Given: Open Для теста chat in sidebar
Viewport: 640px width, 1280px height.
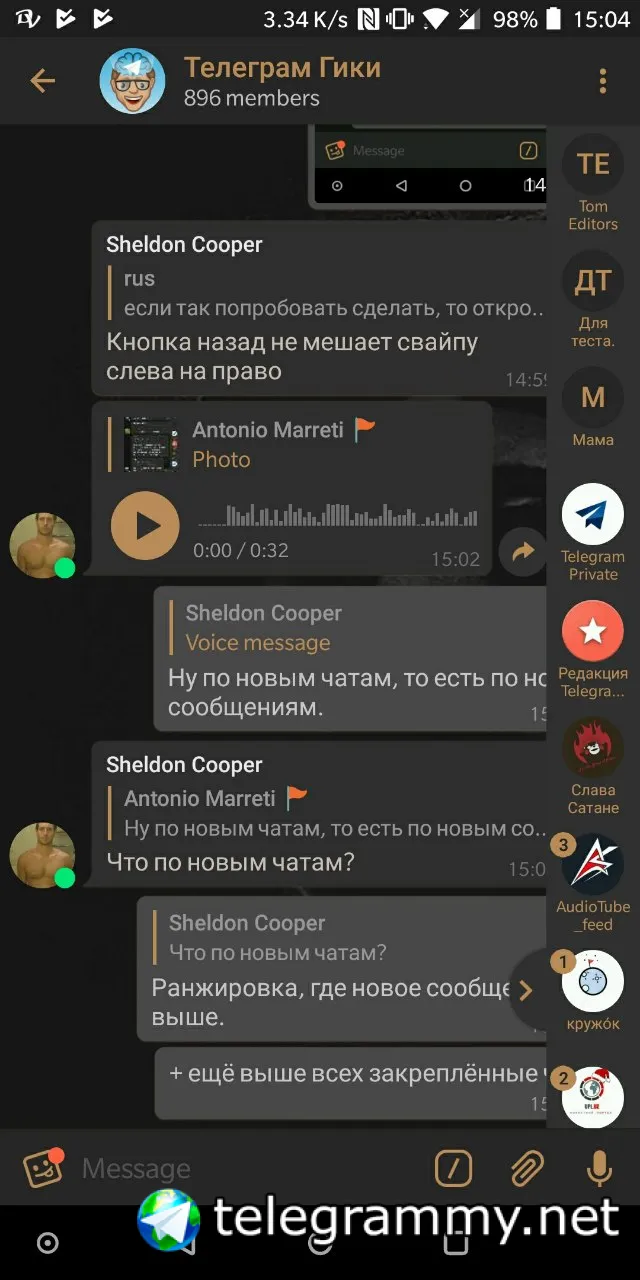Looking at the screenshot, I should pyautogui.click(x=593, y=282).
